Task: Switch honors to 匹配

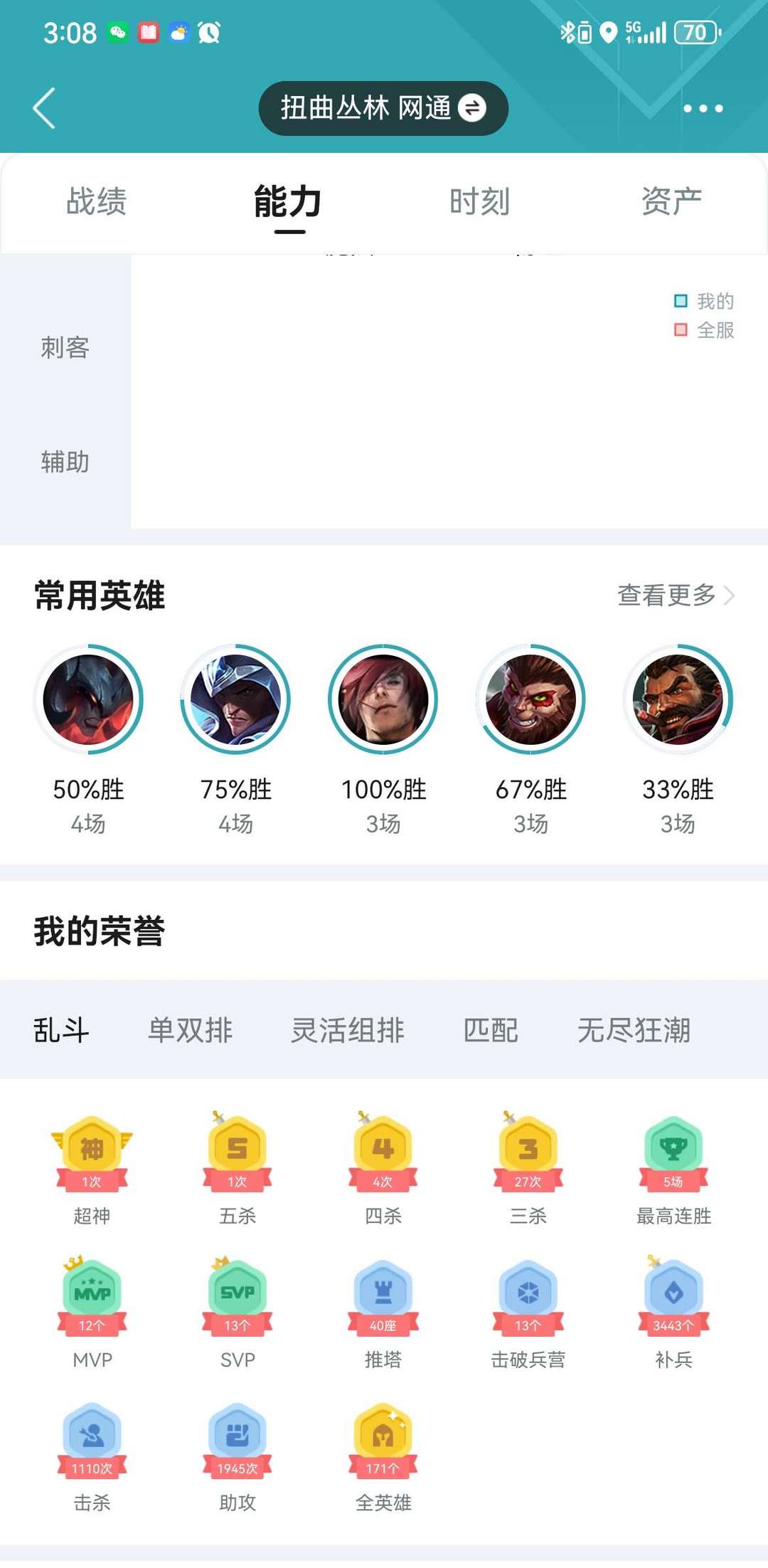Action: [x=491, y=1029]
